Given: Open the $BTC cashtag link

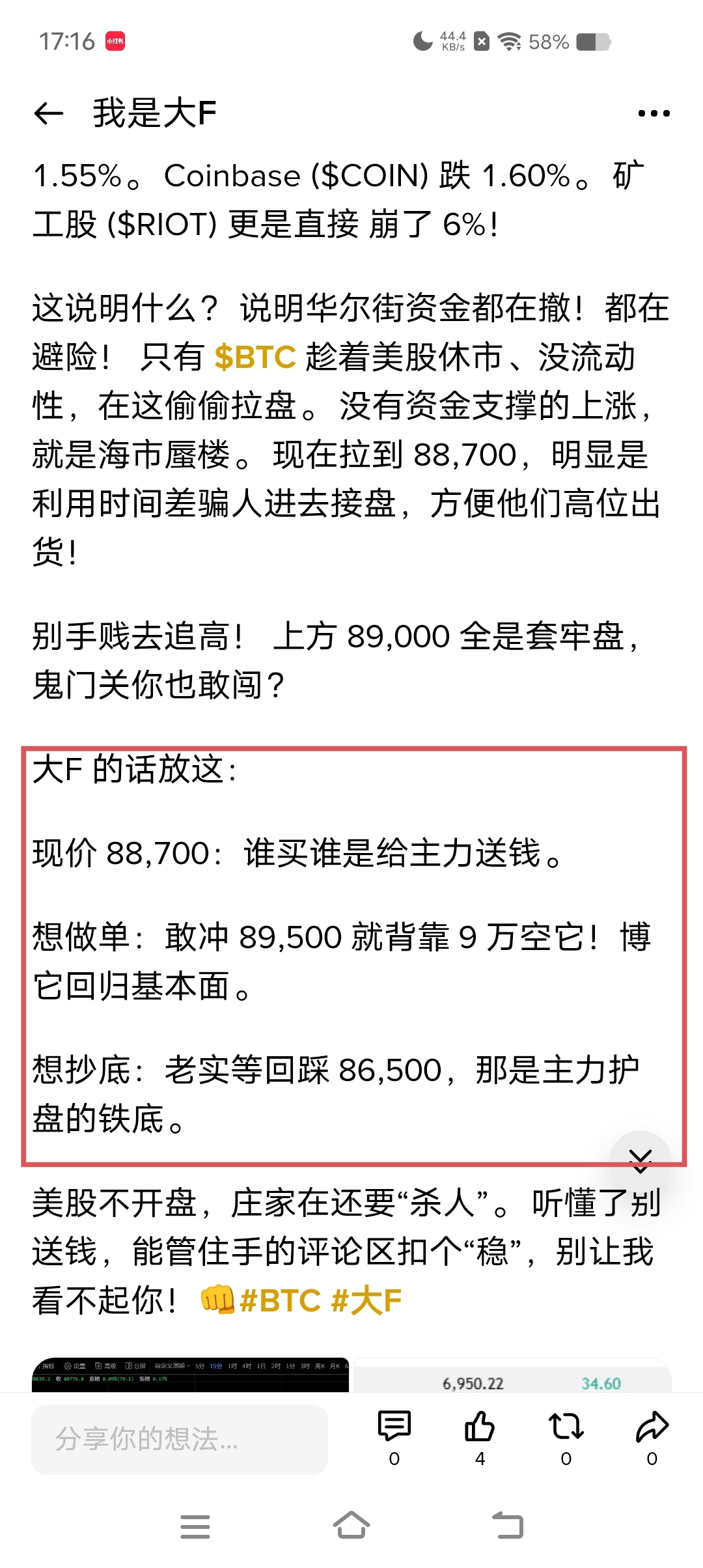Looking at the screenshot, I should (x=255, y=357).
